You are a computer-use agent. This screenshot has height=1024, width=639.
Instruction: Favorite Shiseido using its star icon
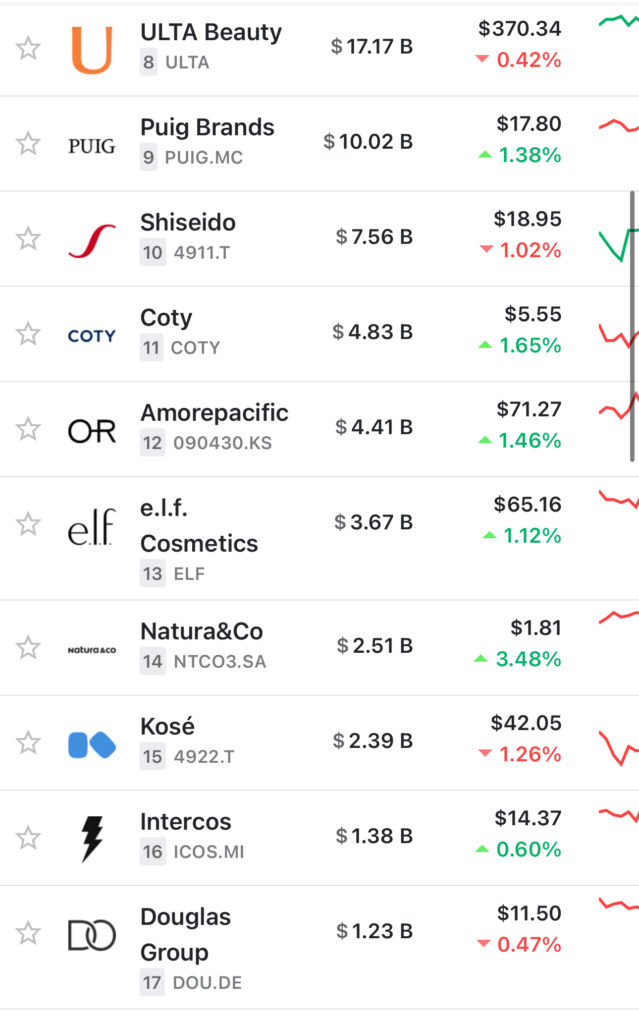point(28,238)
